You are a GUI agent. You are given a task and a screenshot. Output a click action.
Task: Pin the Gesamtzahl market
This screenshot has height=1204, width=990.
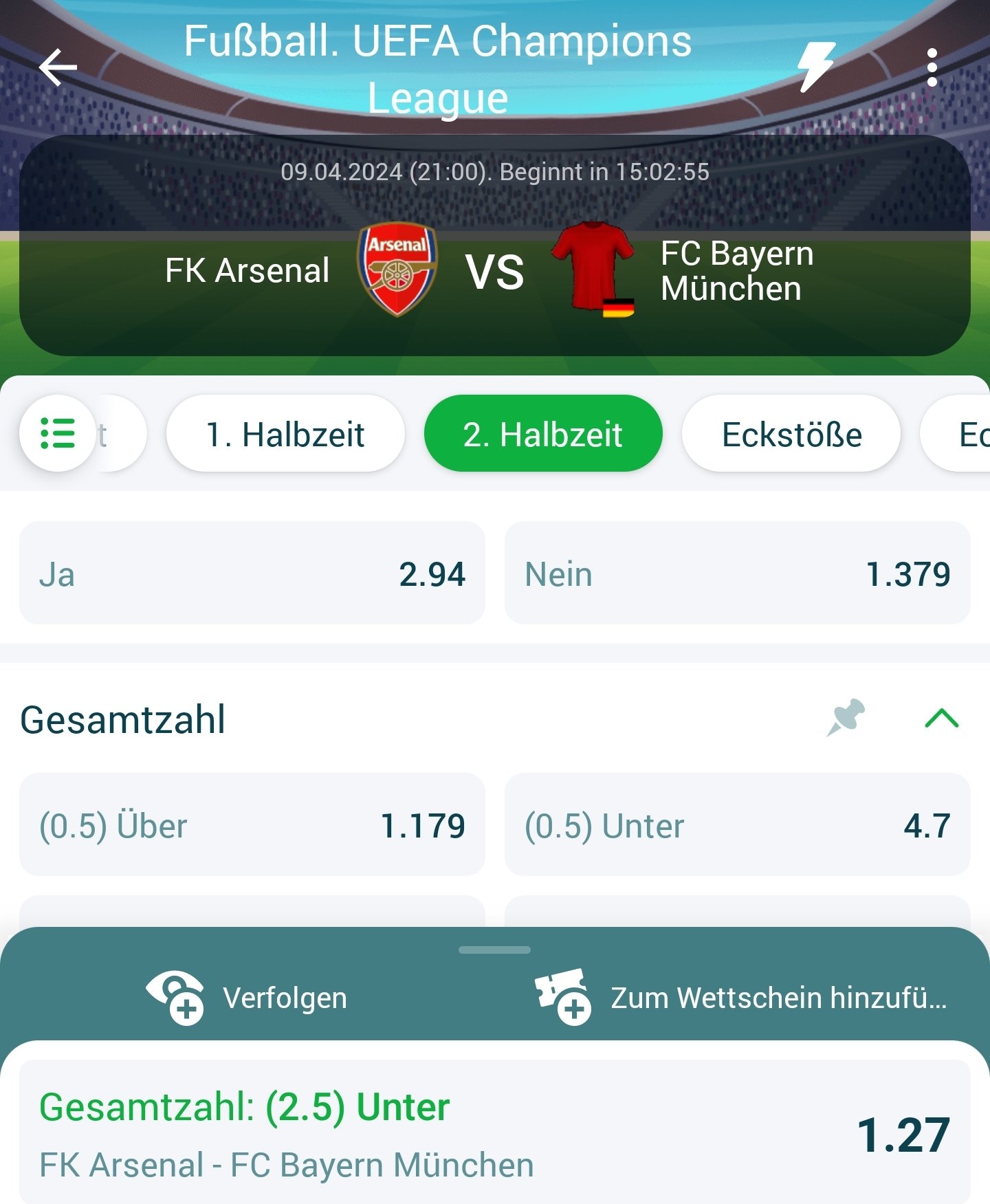[x=846, y=718]
